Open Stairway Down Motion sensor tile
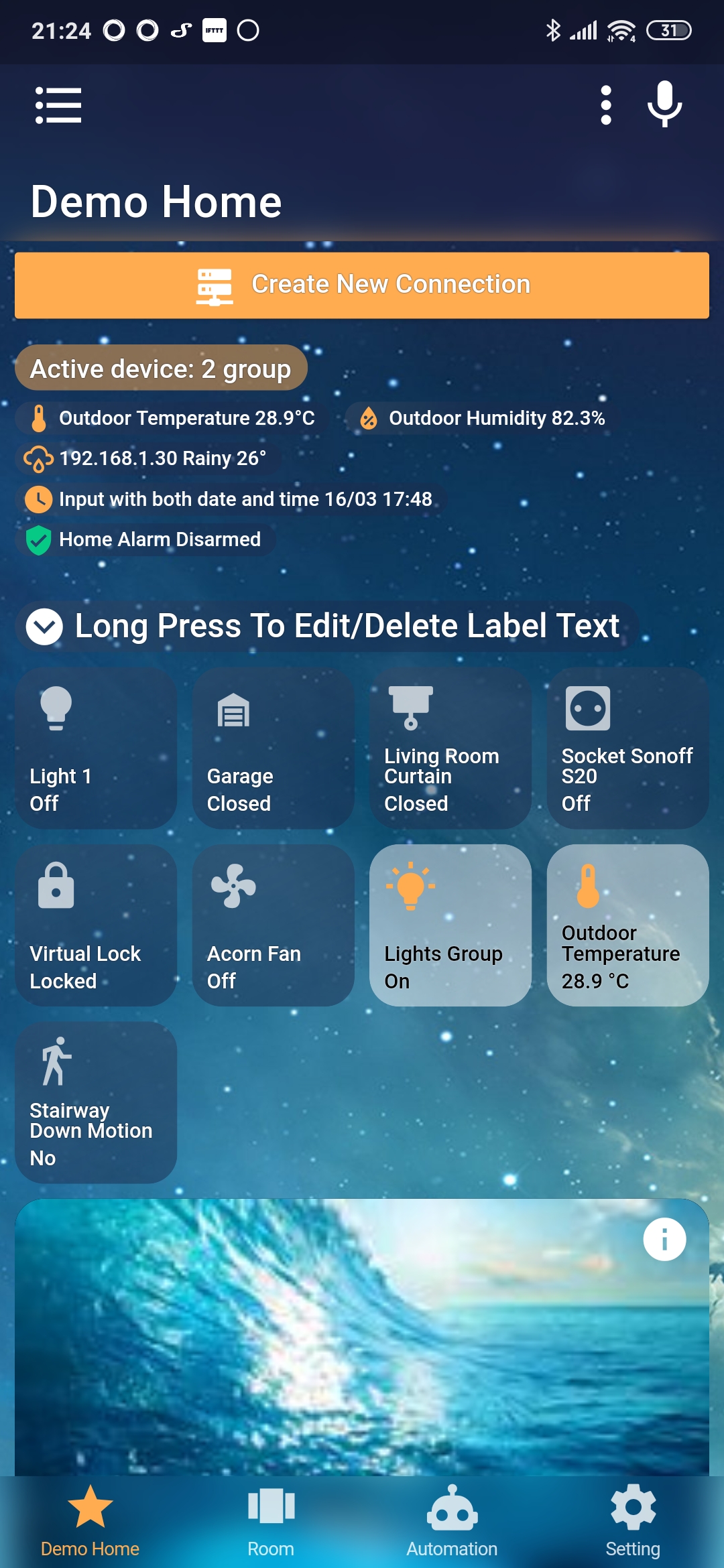Viewport: 724px width, 1568px height. [x=96, y=1102]
